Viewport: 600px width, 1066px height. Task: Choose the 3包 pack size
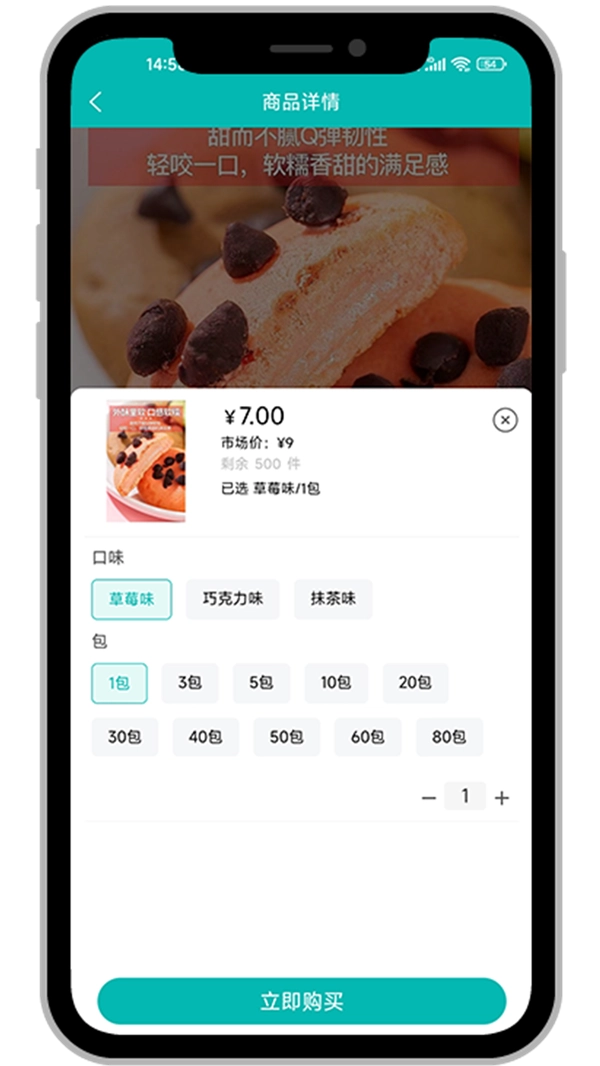coord(190,683)
